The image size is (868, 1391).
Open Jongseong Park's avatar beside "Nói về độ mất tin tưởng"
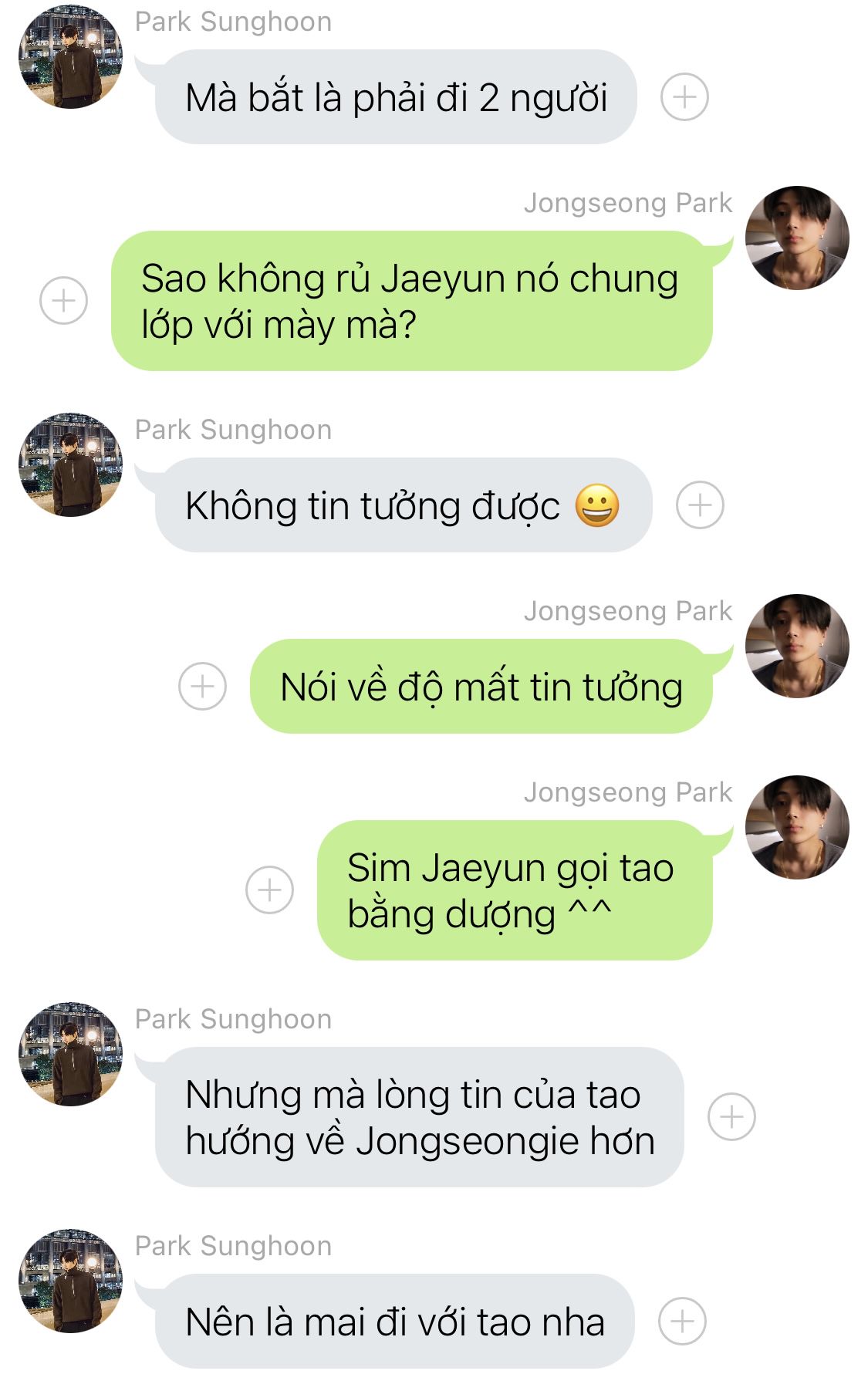pyautogui.click(x=797, y=647)
